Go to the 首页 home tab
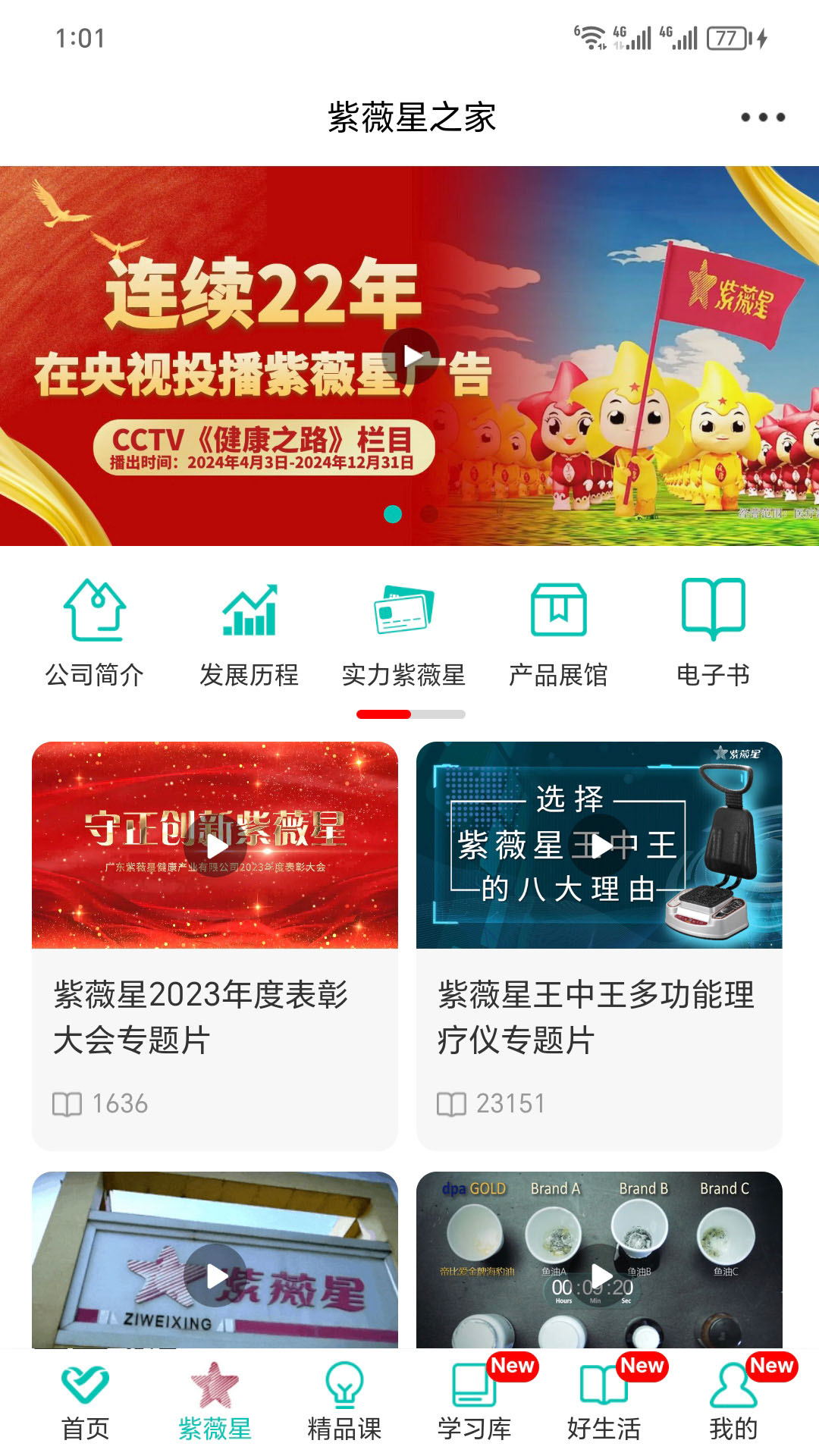The height and width of the screenshot is (1456, 819). [85, 1403]
